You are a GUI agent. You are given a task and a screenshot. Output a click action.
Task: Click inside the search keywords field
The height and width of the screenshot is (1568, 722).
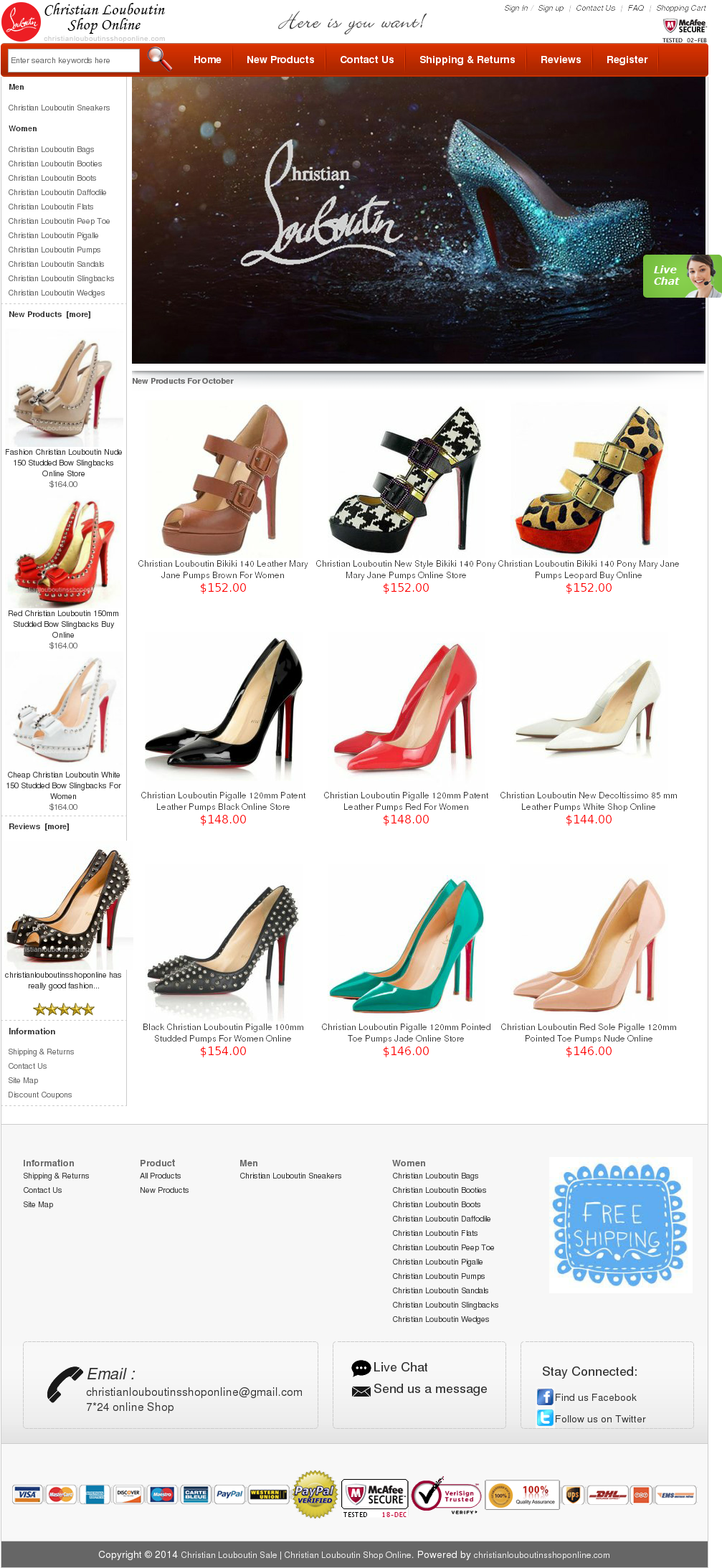[x=72, y=60]
